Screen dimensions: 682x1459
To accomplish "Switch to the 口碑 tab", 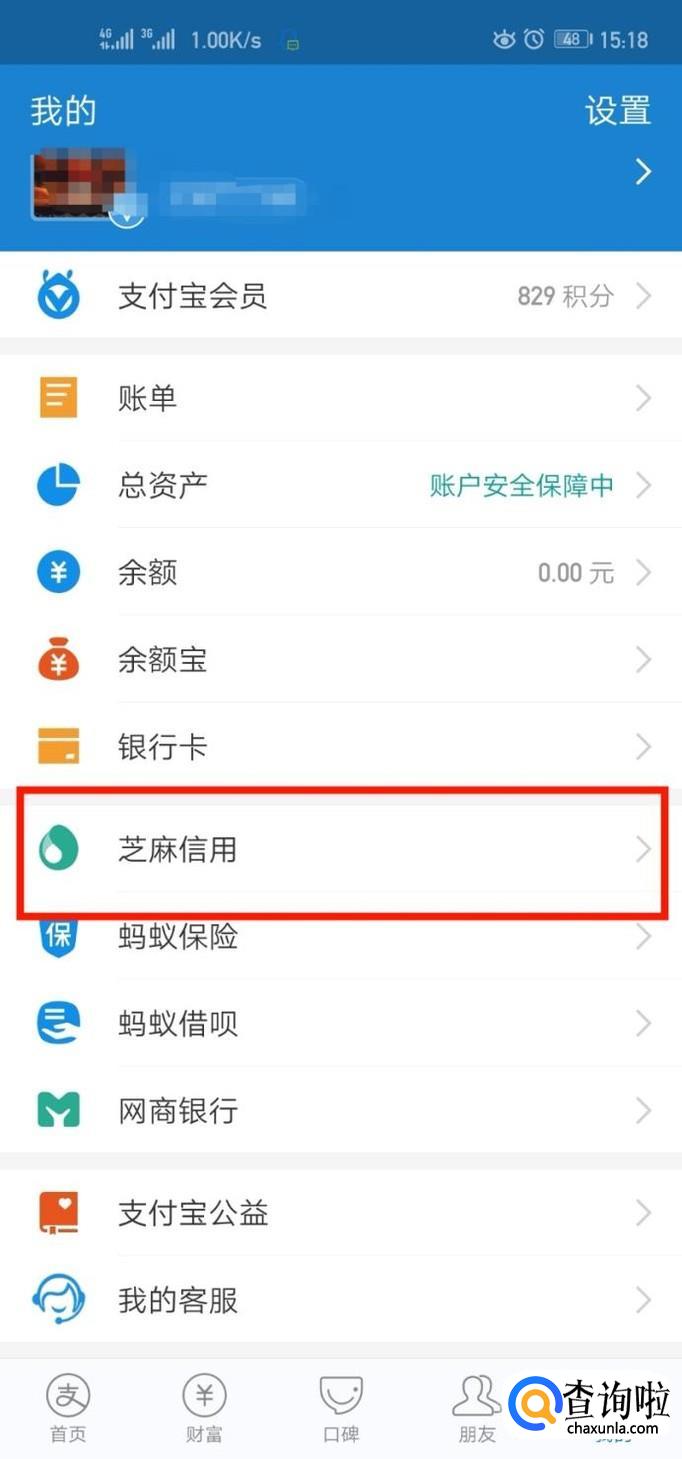I will [x=341, y=1408].
